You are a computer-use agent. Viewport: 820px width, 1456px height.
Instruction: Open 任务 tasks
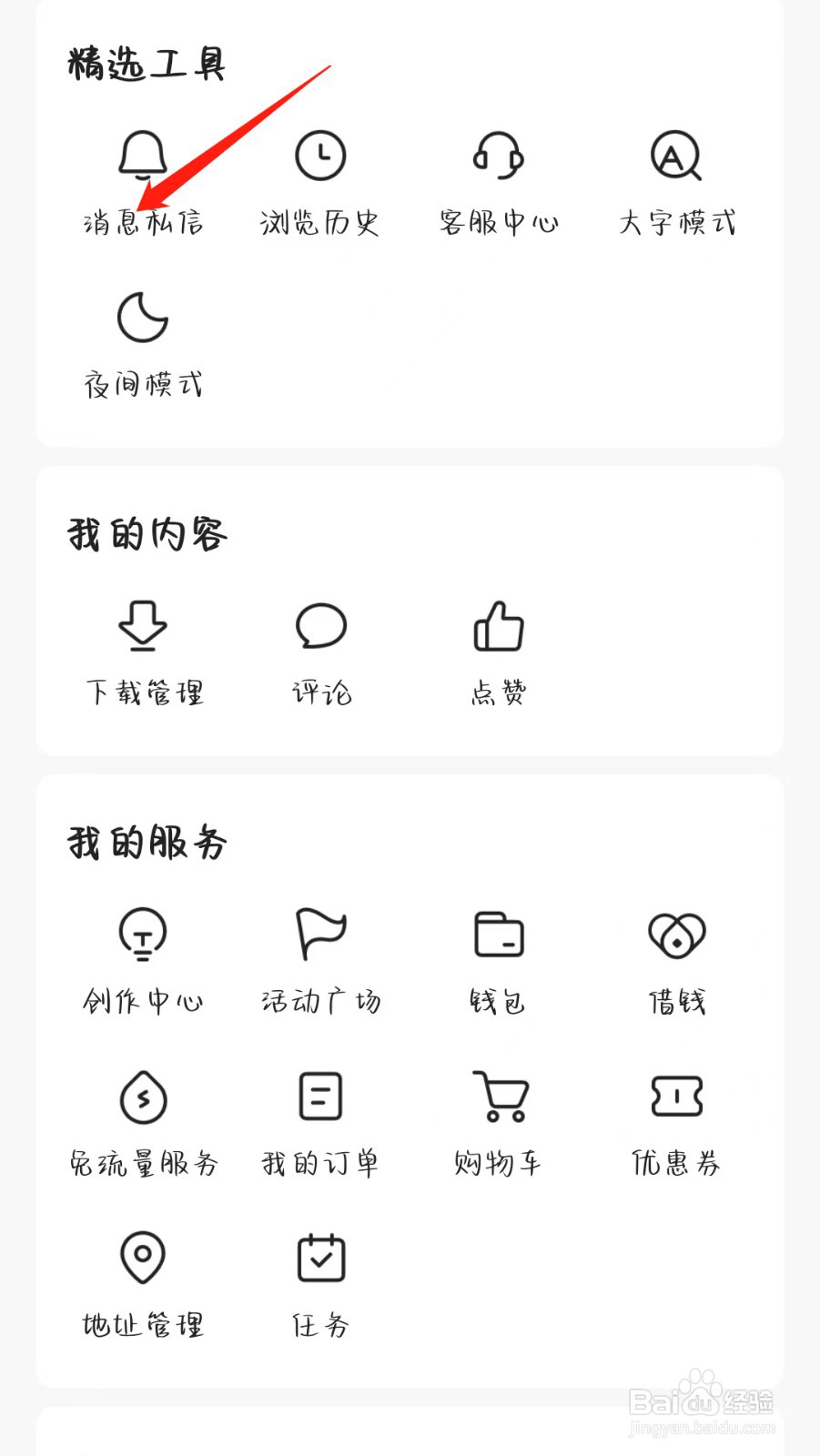coord(320,1285)
